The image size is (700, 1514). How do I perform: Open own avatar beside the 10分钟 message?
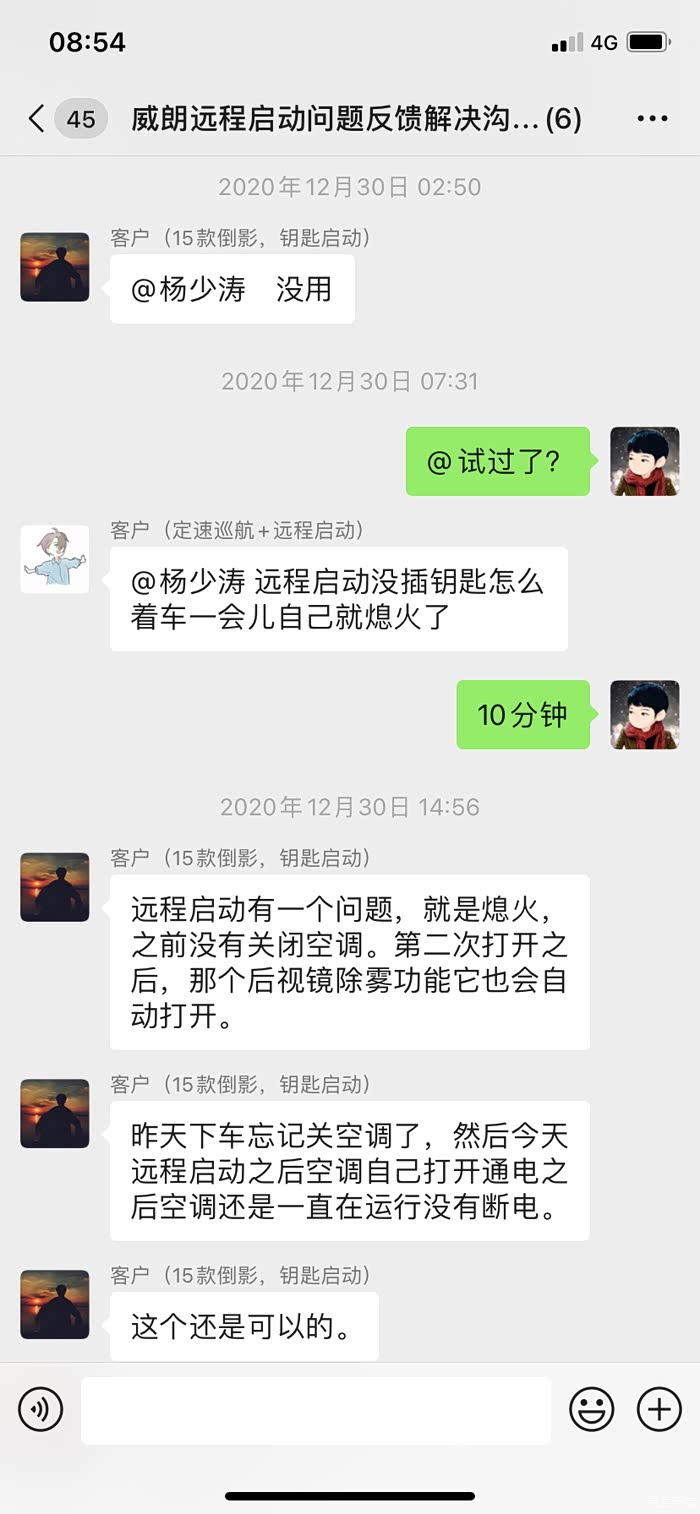[645, 715]
